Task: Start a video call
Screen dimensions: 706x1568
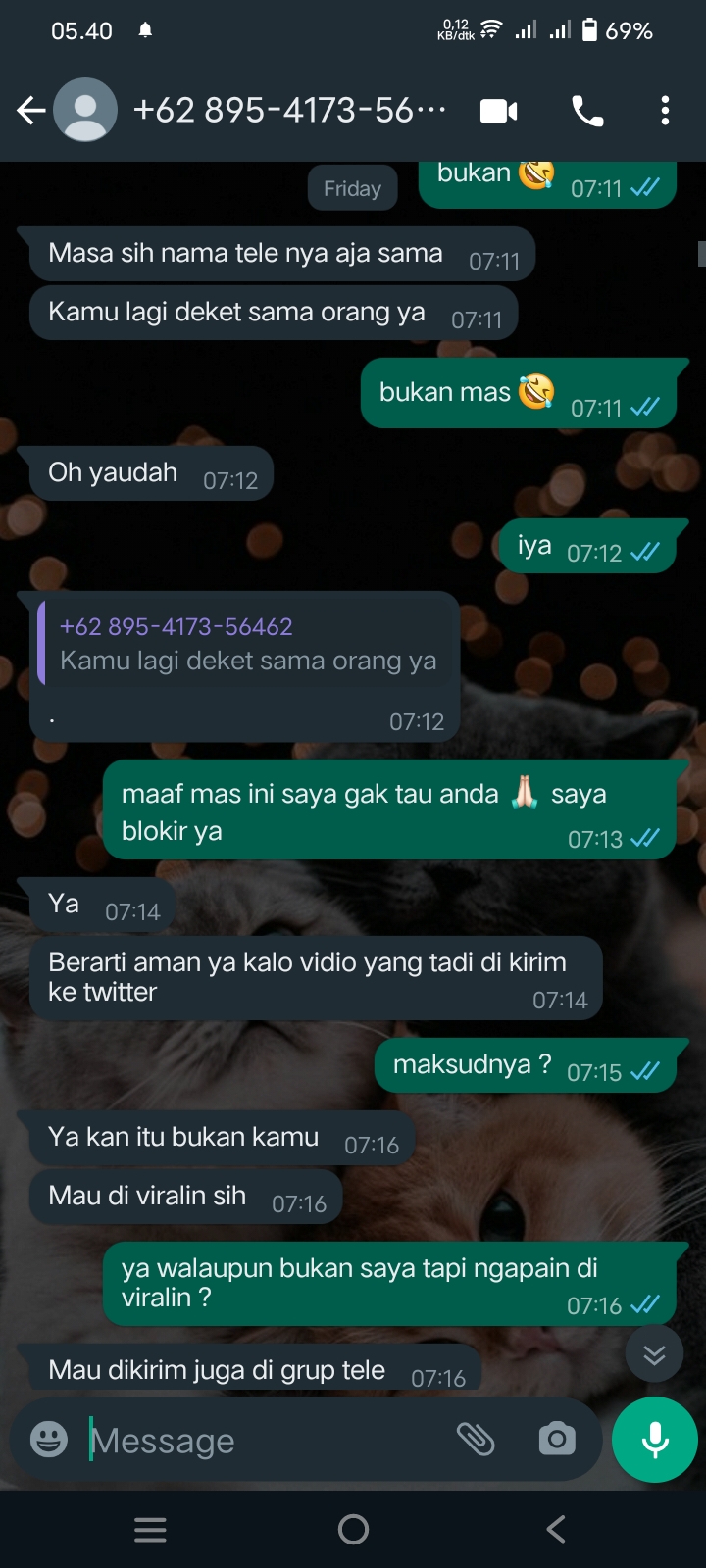Action: (x=498, y=111)
